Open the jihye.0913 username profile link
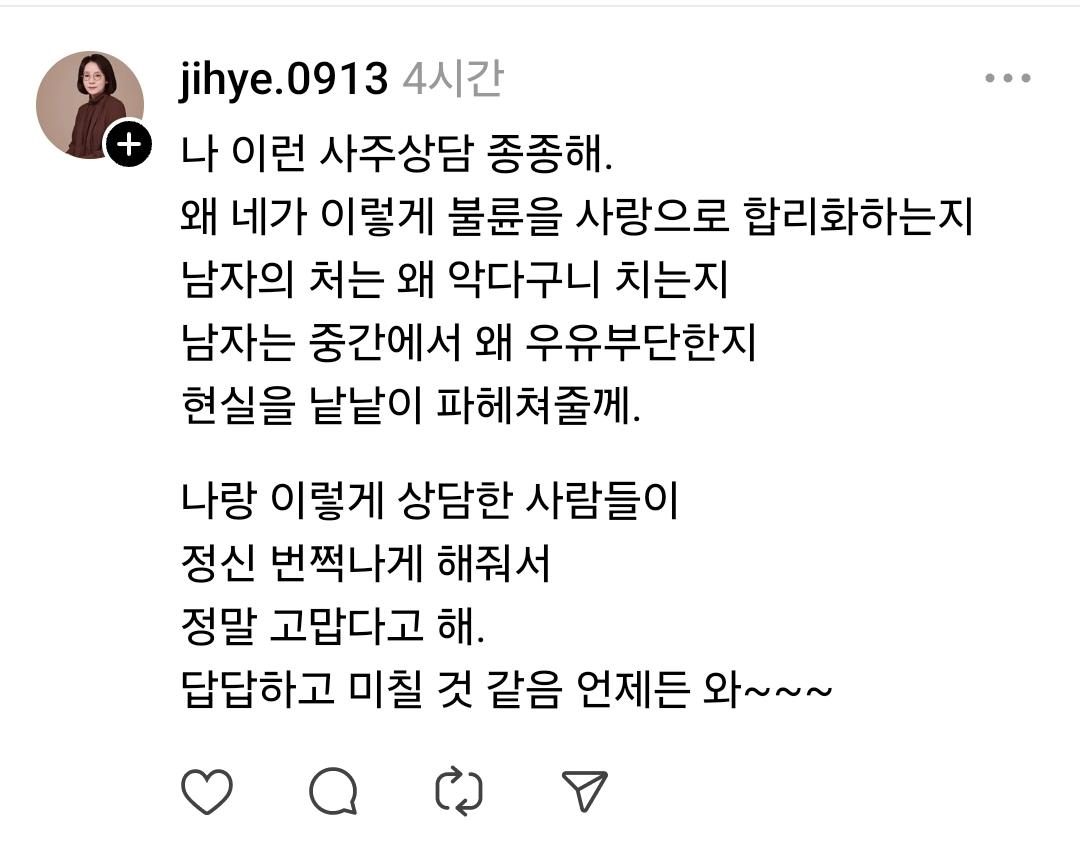This screenshot has height=846, width=1080. click(283, 80)
